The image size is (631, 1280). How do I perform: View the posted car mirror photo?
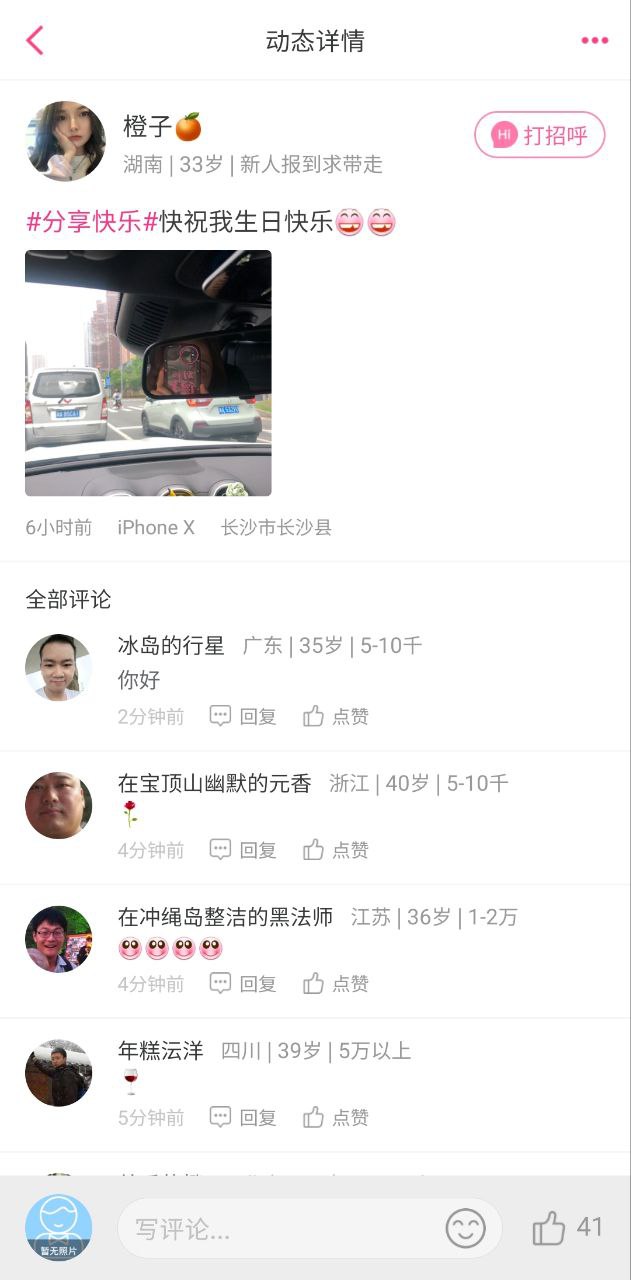tap(148, 373)
